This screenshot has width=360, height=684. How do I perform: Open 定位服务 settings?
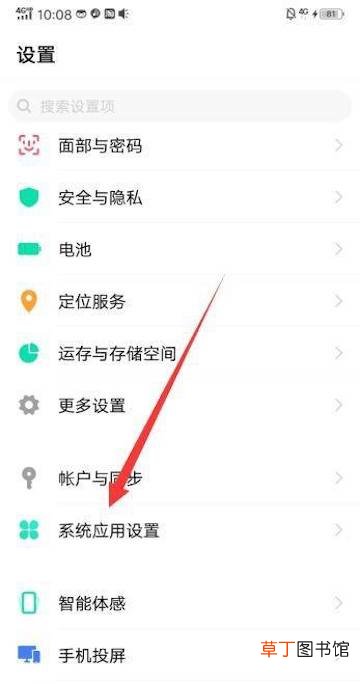point(180,301)
